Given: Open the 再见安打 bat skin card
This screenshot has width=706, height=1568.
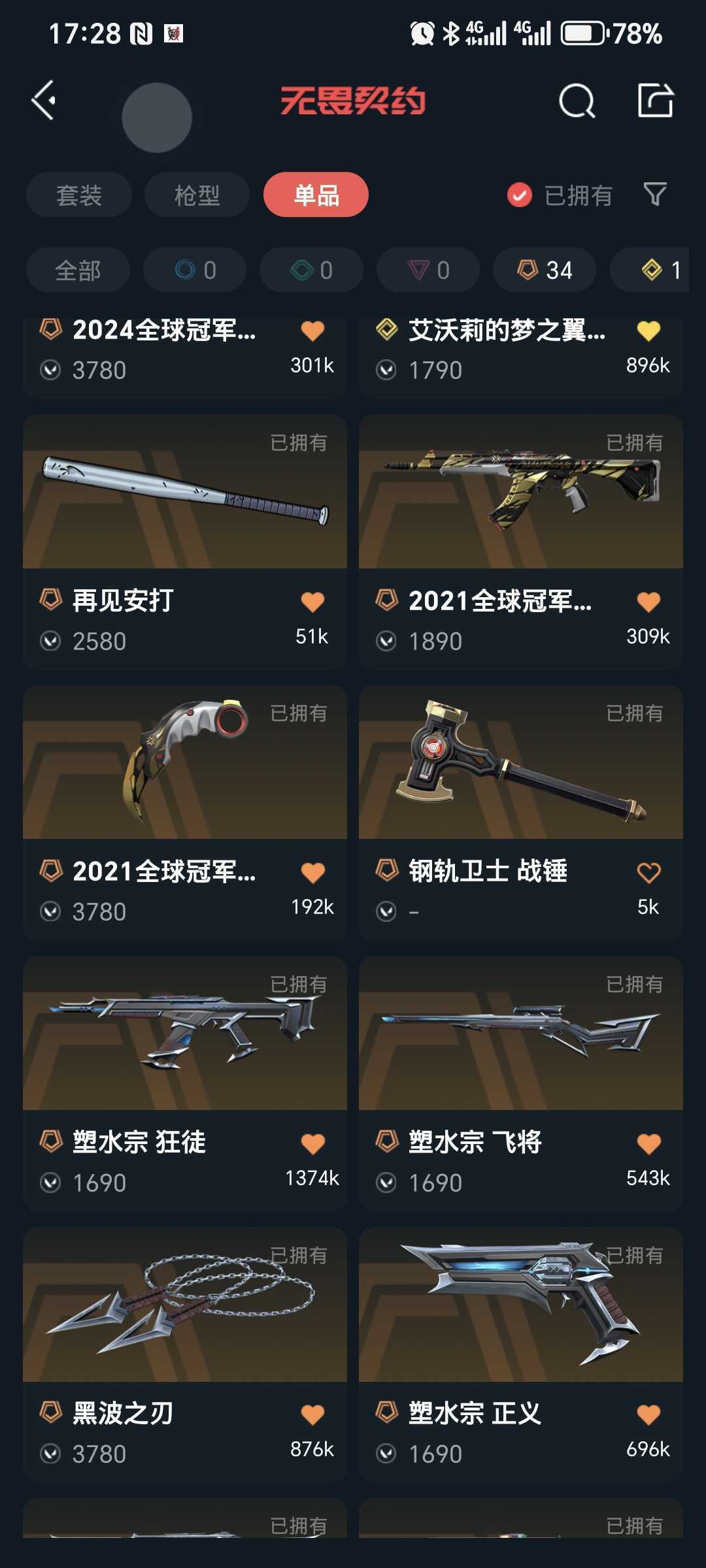Looking at the screenshot, I should [185, 542].
